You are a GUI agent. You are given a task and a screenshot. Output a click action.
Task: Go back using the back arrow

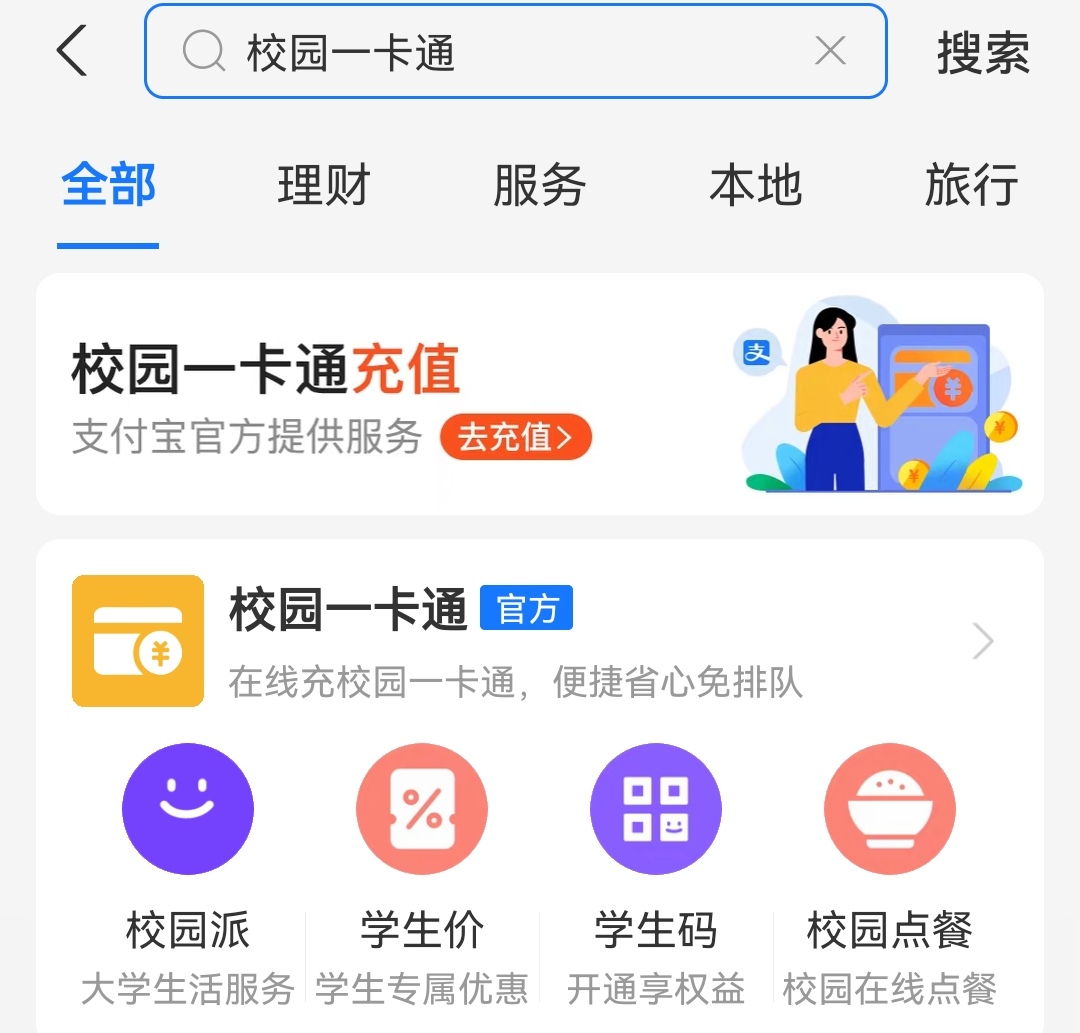[72, 51]
